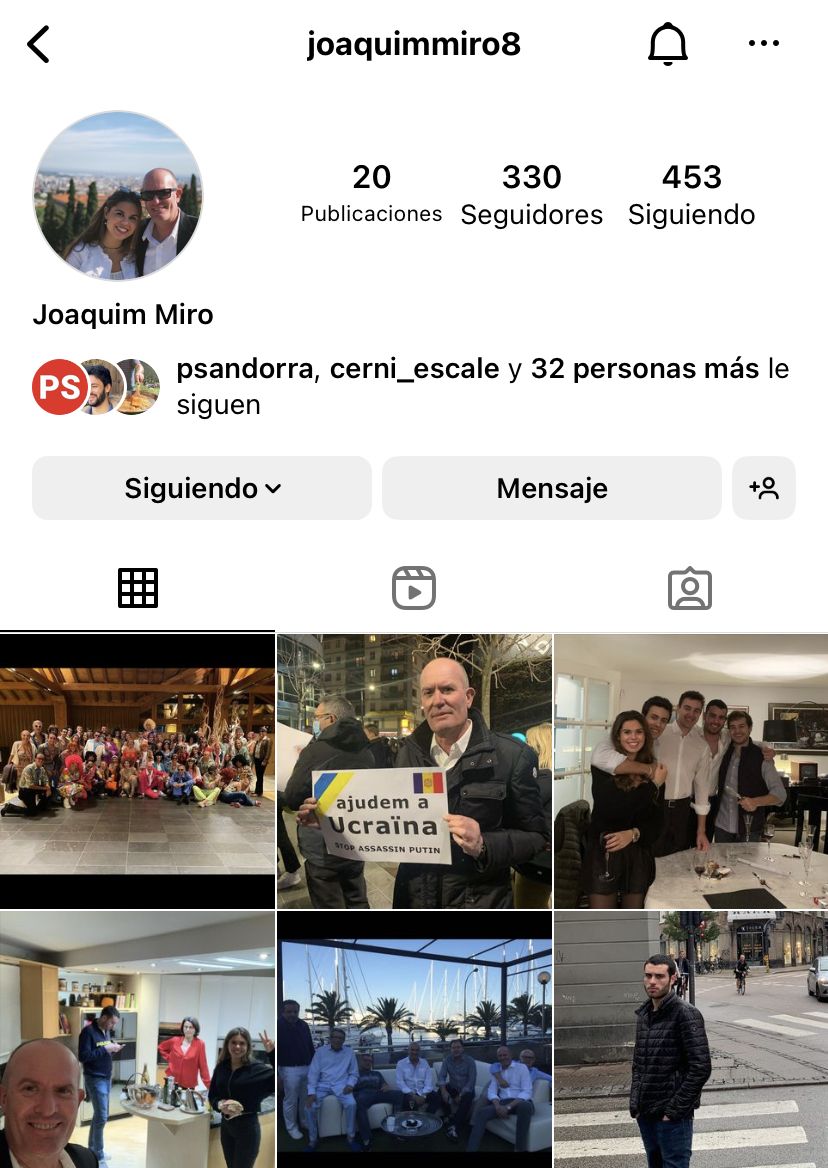Switch to the tagged photos tab
Image resolution: width=828 pixels, height=1168 pixels.
689,588
